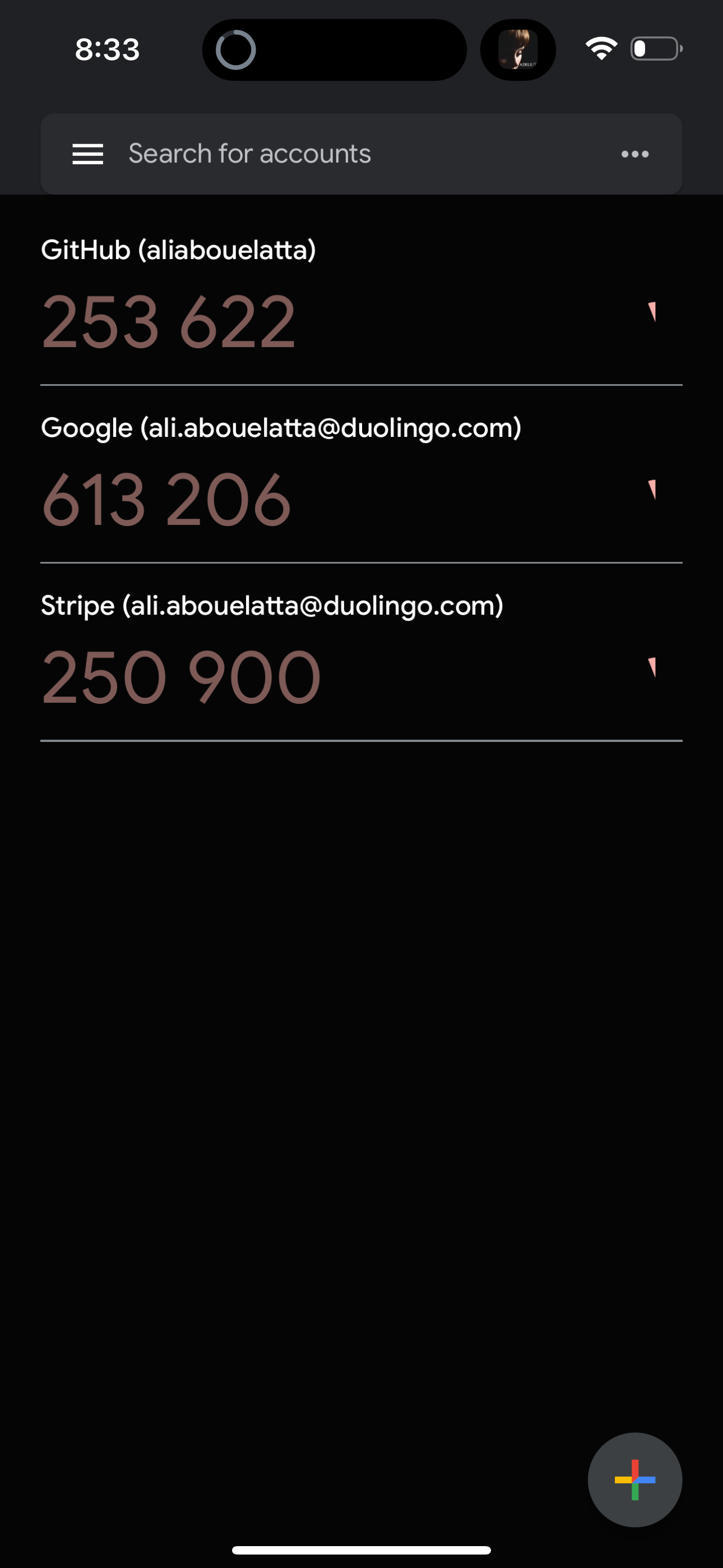This screenshot has width=723, height=1568.
Task: Tap the GitHub account label text
Action: 178,250
